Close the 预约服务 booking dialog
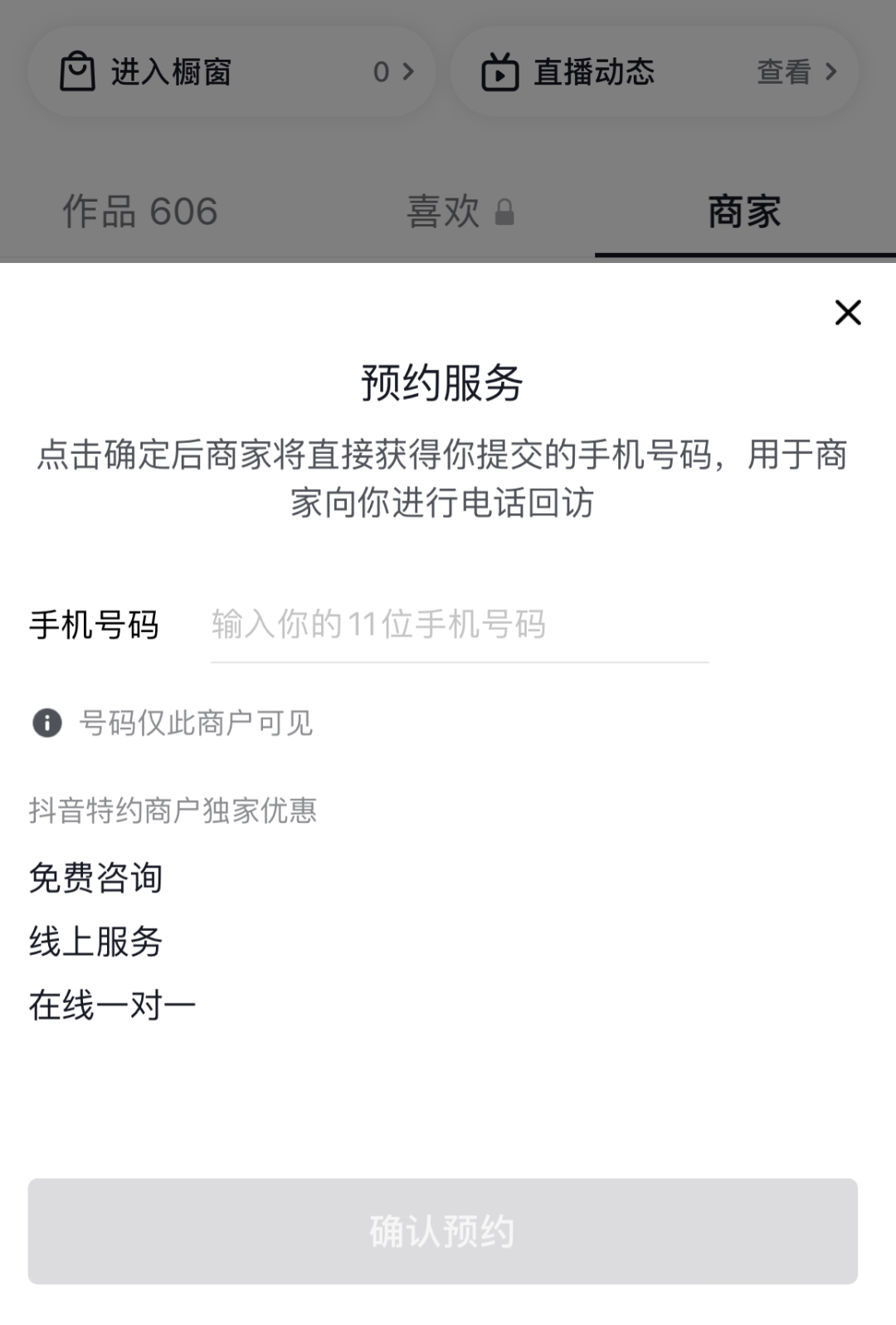Viewport: 896px width, 1325px height. [x=848, y=313]
